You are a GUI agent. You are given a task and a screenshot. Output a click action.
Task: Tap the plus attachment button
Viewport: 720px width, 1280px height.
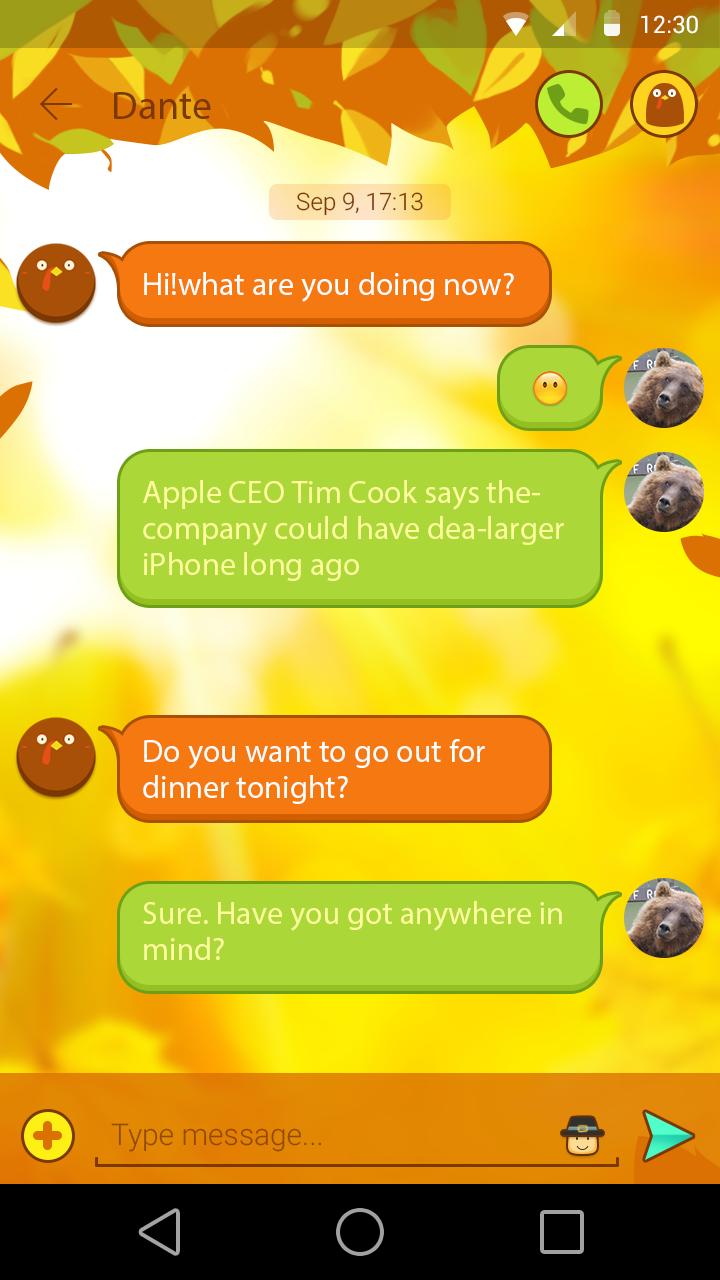tap(48, 1136)
